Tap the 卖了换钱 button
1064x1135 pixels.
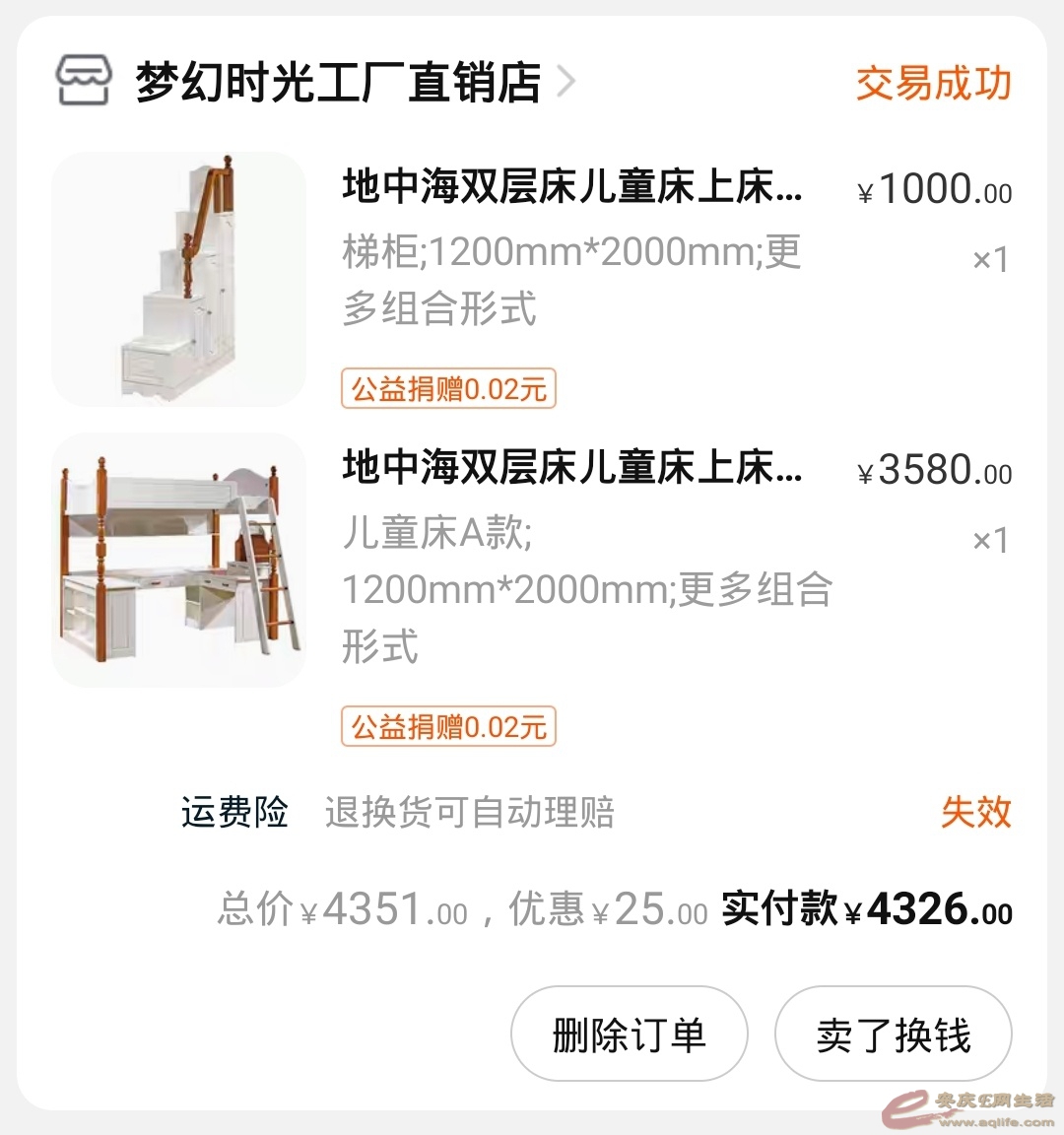point(893,1035)
